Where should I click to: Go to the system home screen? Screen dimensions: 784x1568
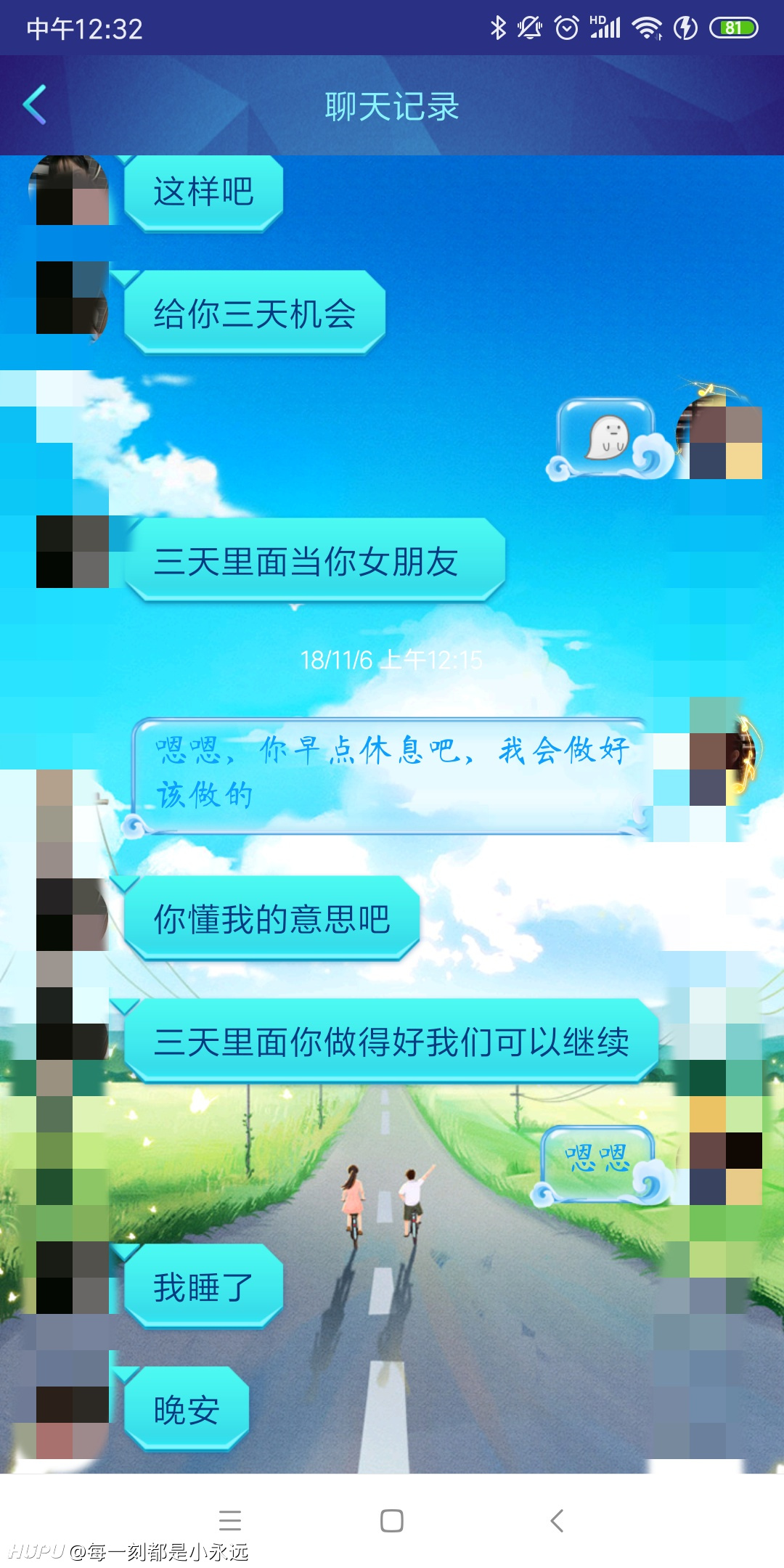392,1520
